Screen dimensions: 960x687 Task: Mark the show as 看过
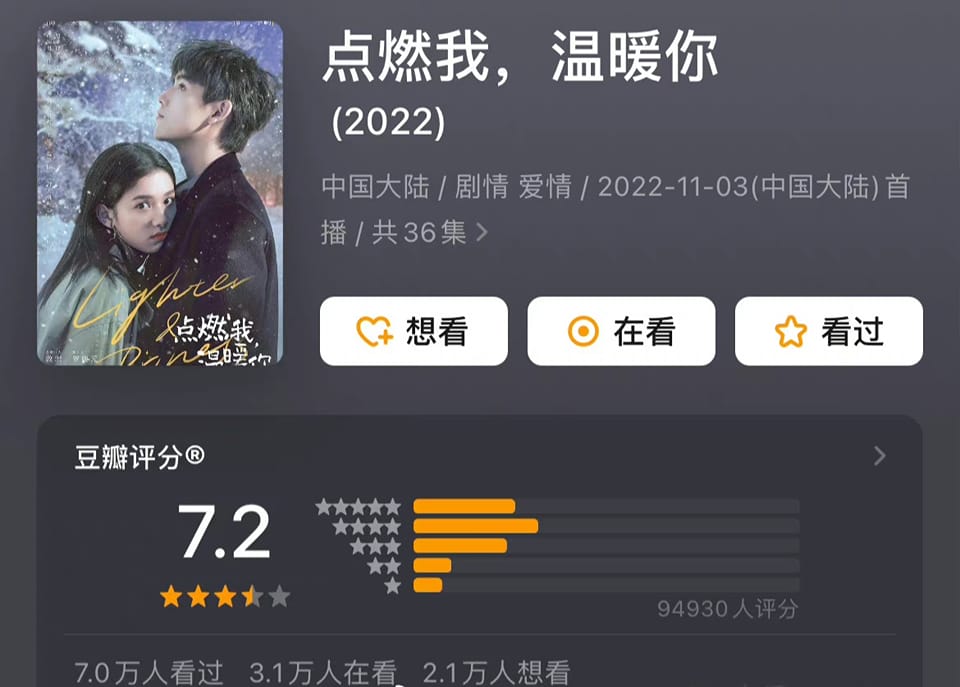pyautogui.click(x=828, y=331)
